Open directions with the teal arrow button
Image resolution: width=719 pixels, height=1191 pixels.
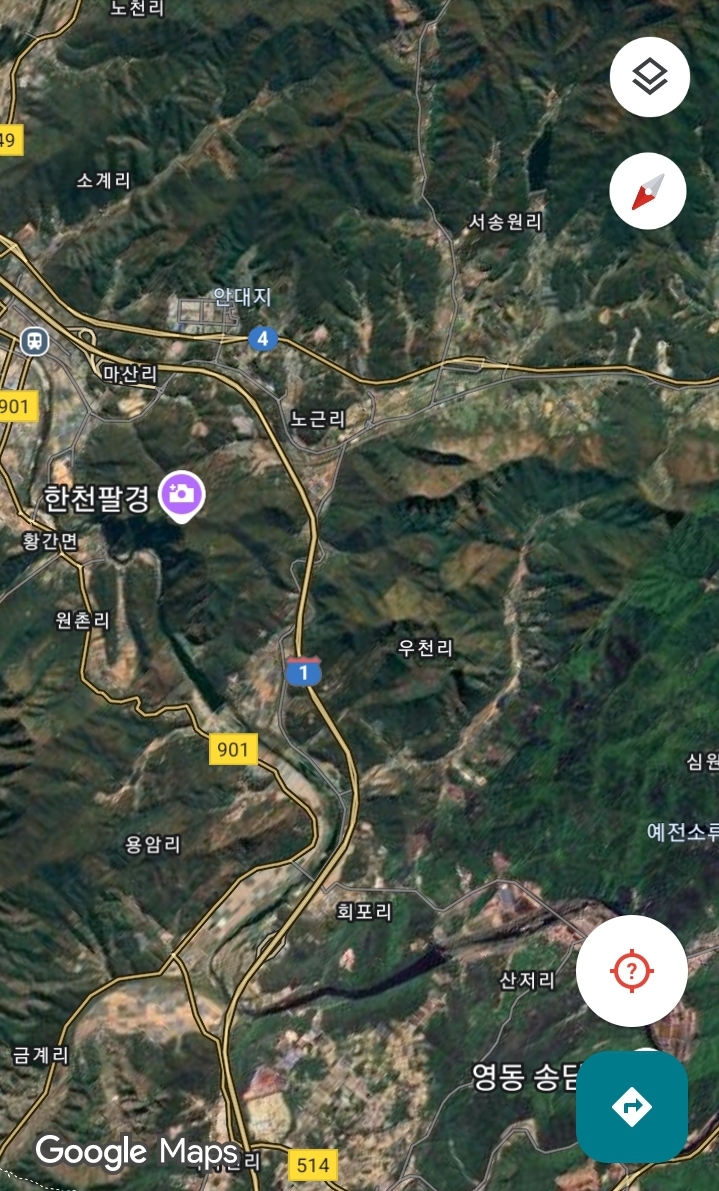pyautogui.click(x=632, y=1107)
